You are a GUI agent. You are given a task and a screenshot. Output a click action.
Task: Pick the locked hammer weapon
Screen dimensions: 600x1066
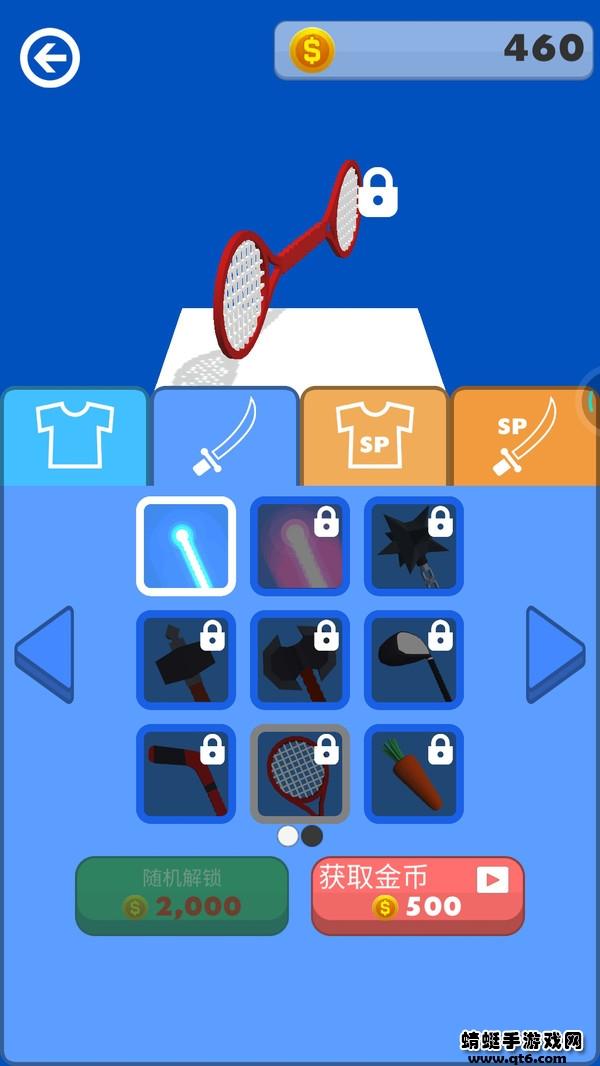tap(186, 660)
